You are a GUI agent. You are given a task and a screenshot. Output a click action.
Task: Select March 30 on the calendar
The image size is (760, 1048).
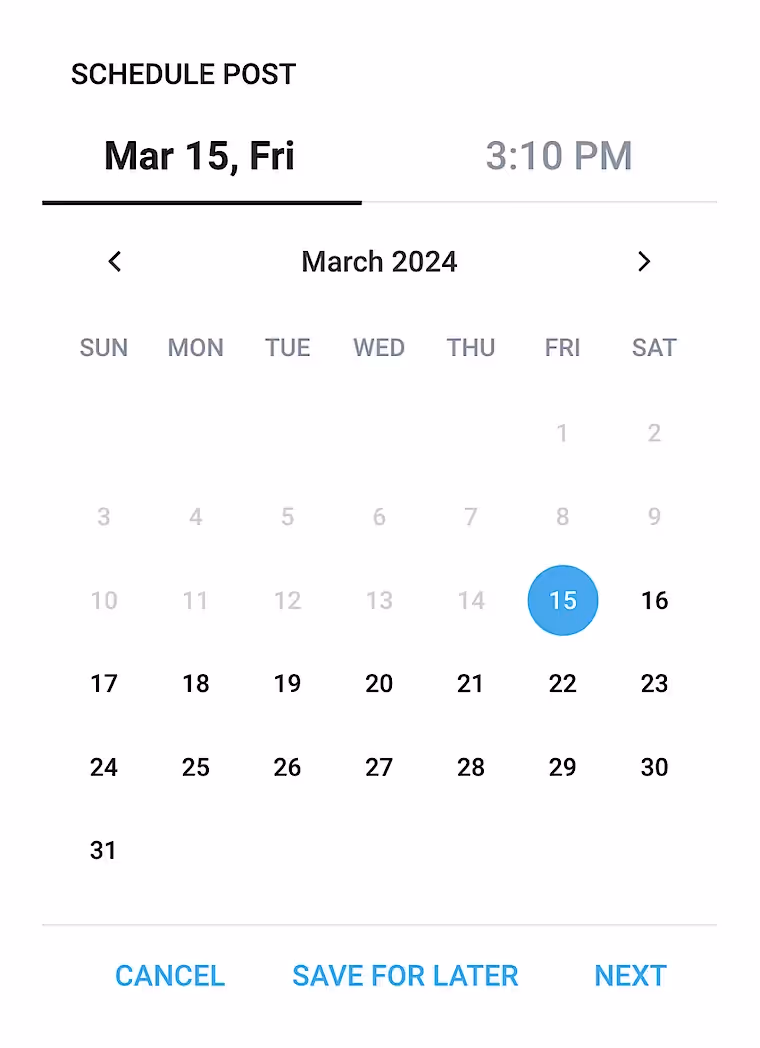[654, 767]
